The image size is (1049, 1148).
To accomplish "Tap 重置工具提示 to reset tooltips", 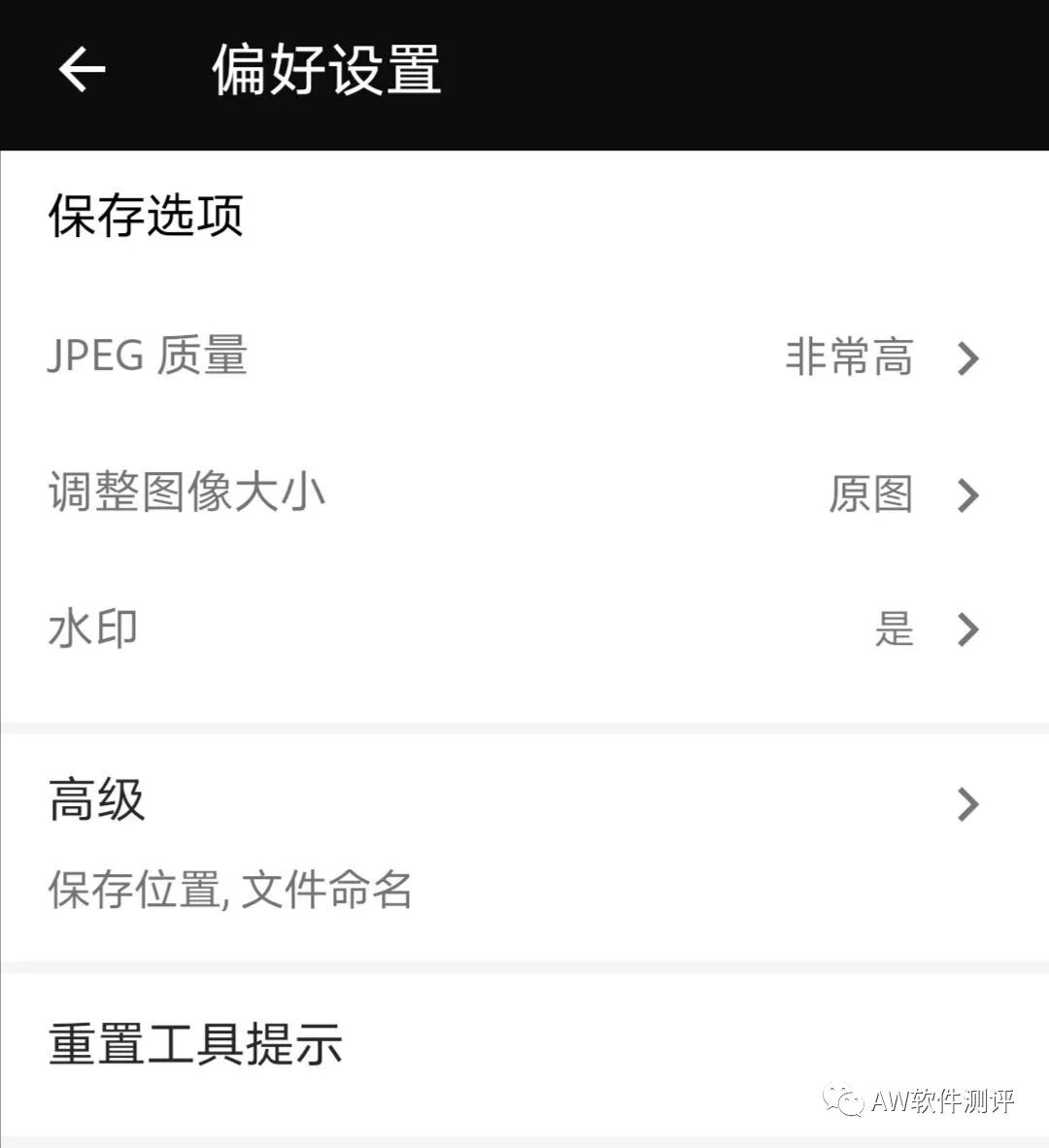I will tap(194, 1044).
